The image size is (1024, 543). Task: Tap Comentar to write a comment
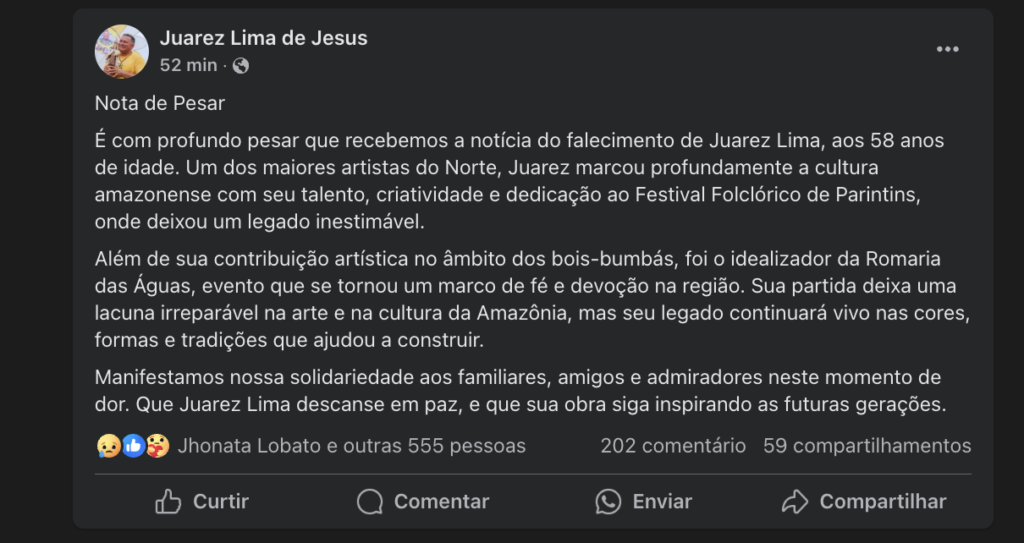pos(423,501)
